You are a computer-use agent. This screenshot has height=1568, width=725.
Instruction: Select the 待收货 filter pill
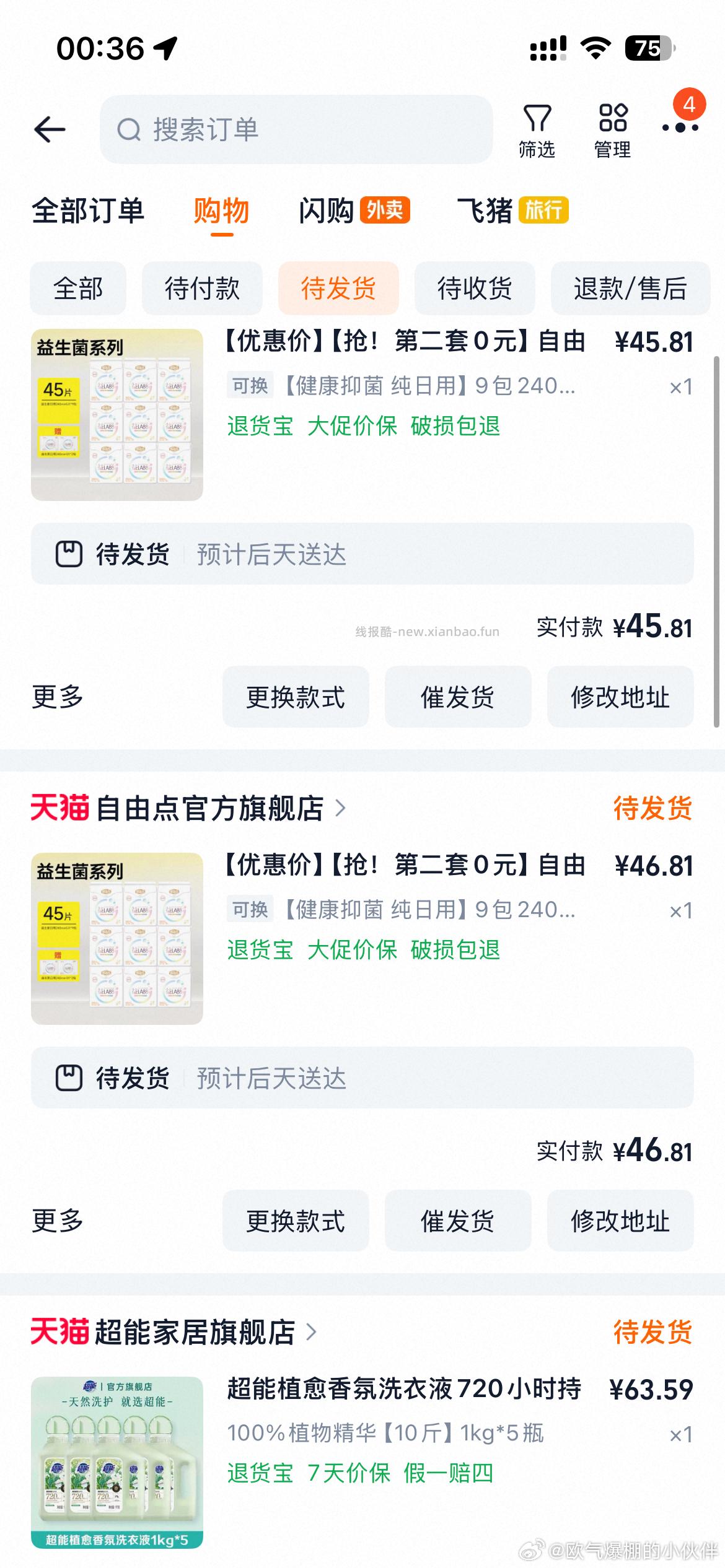tap(475, 289)
